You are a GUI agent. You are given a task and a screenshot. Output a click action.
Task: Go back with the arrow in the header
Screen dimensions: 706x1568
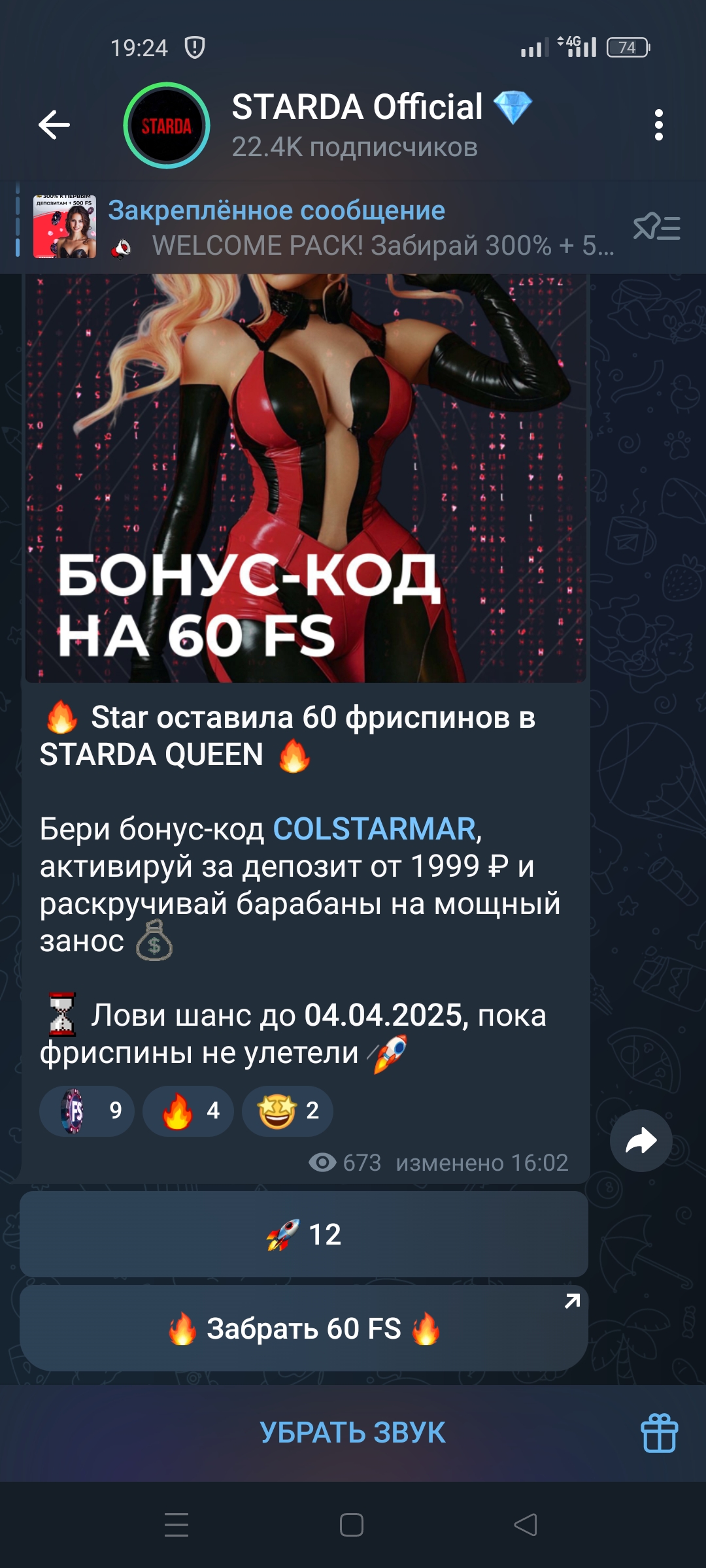(54, 125)
